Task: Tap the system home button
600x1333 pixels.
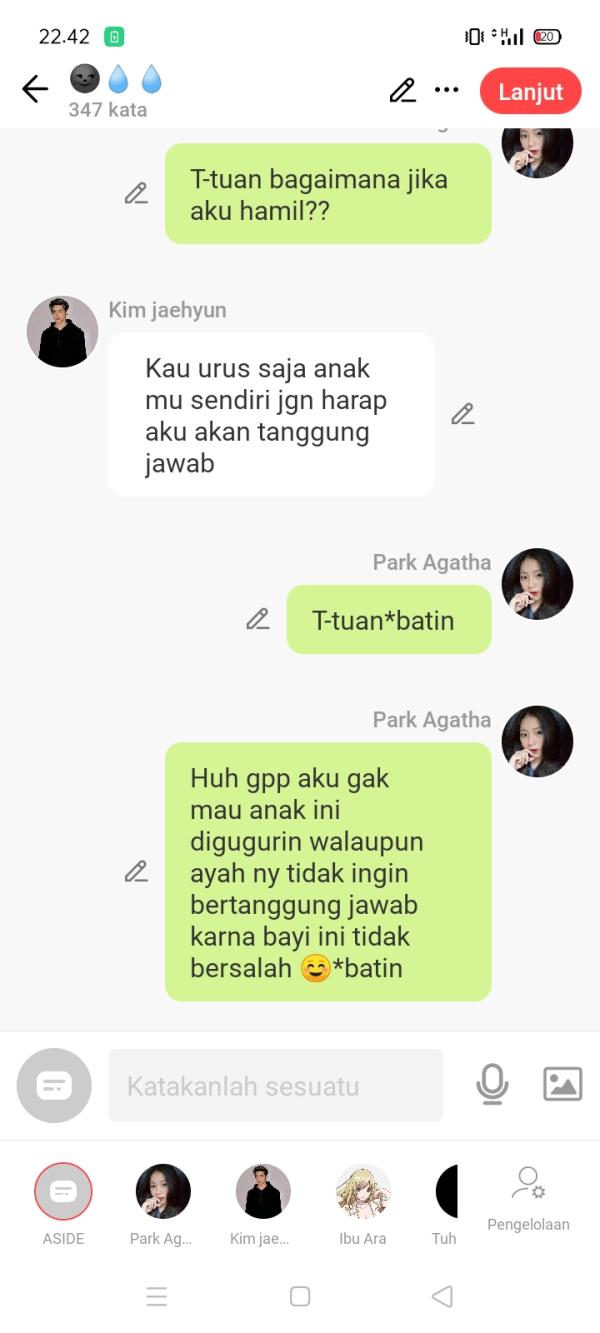Action: click(300, 1296)
